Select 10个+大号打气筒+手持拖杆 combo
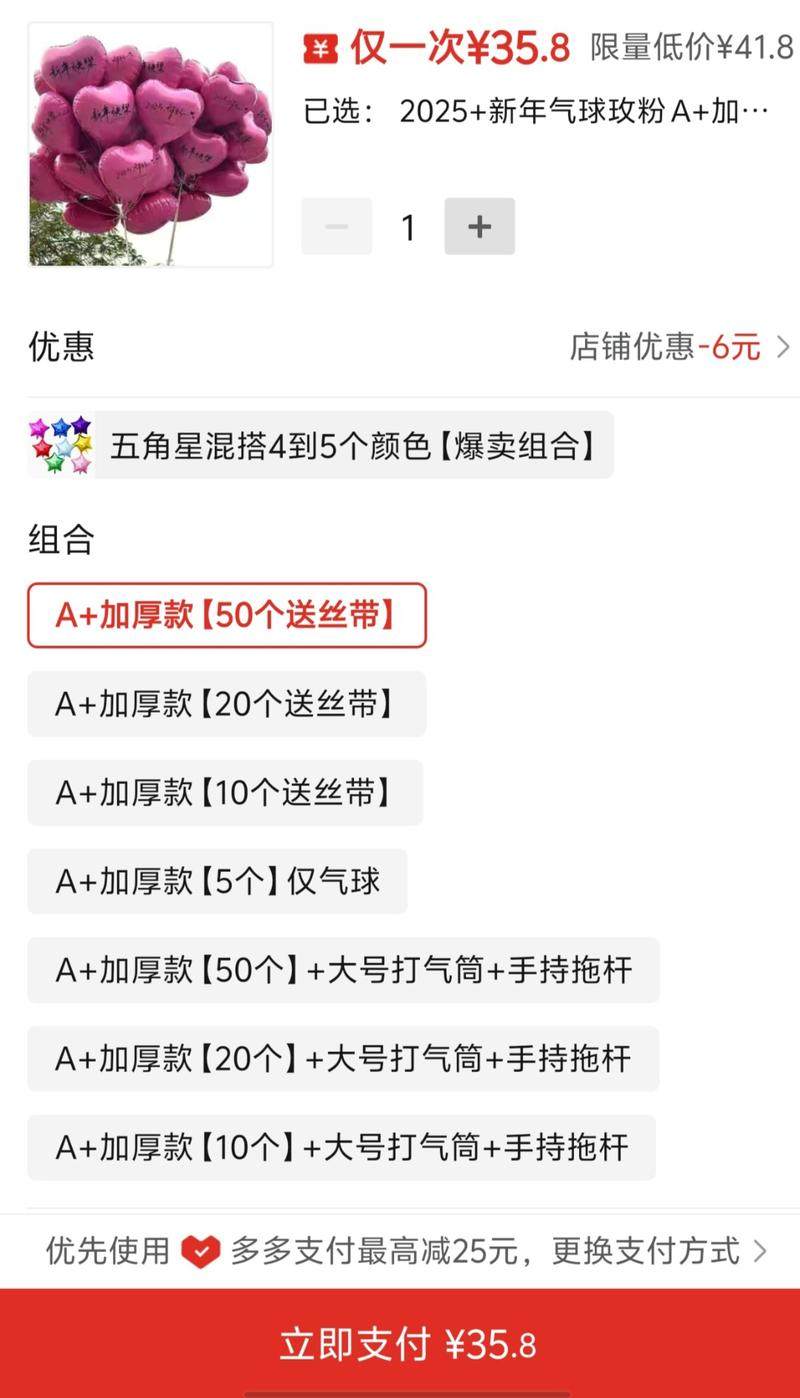 341,1147
